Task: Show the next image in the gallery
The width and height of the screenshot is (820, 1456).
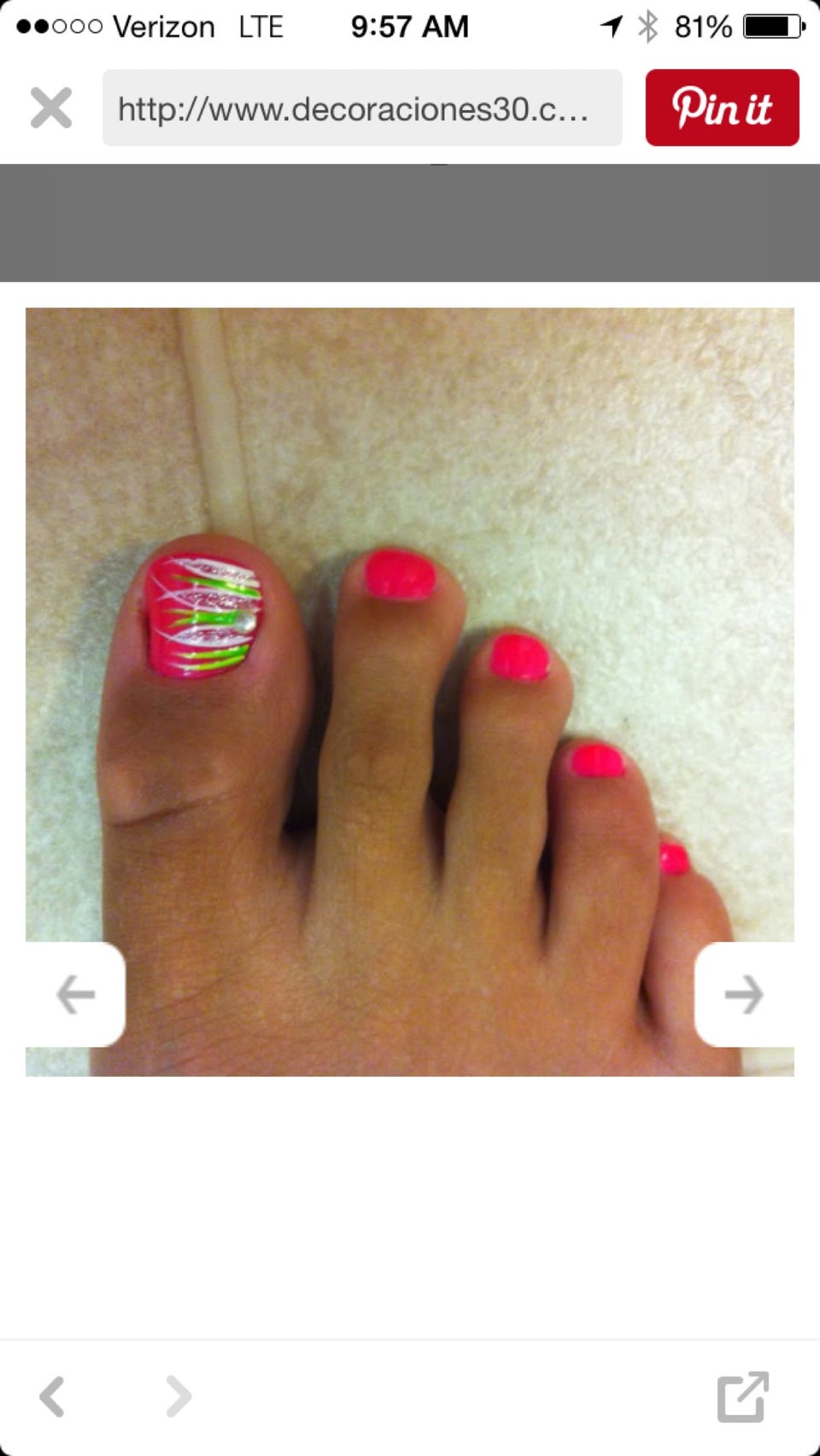Action: coord(744,994)
